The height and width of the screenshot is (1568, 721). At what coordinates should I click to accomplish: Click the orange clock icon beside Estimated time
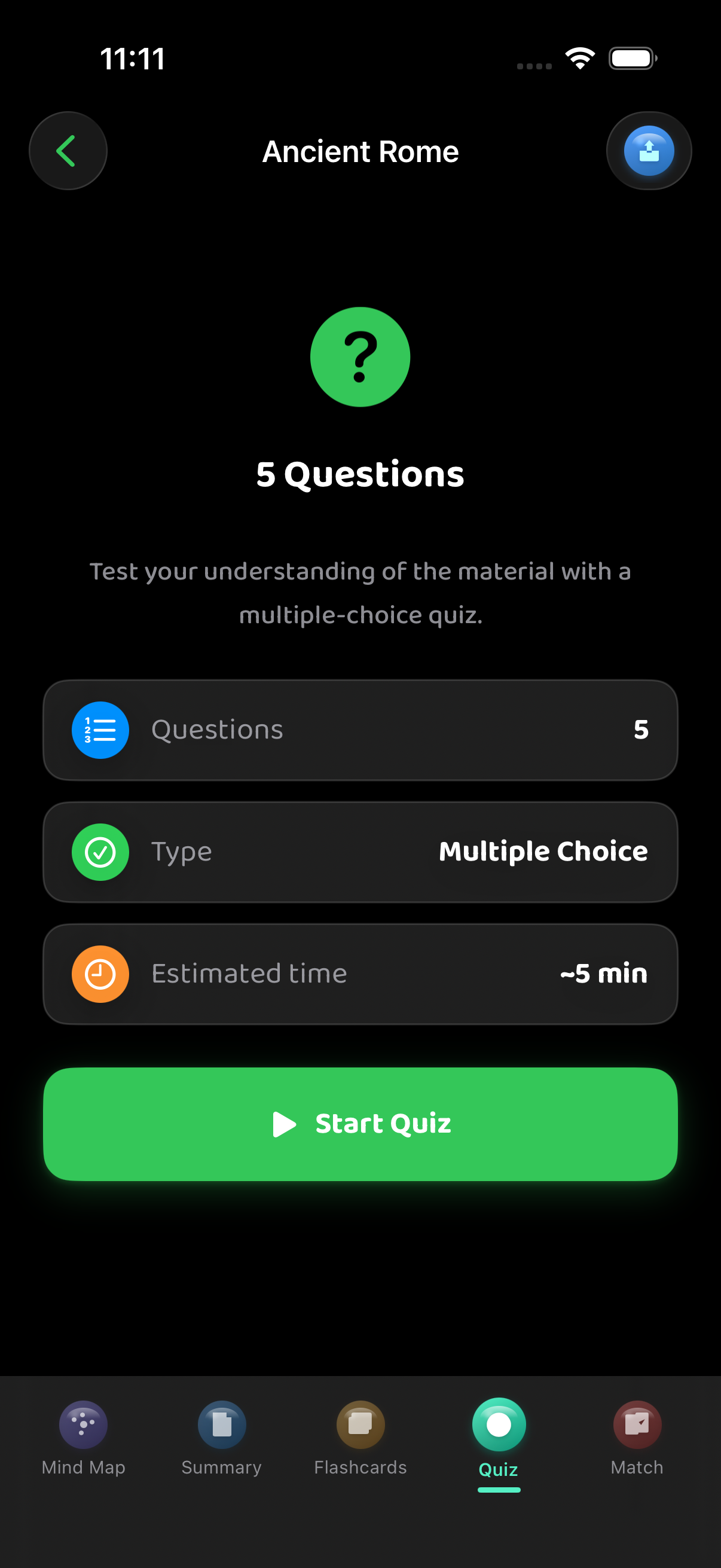click(x=100, y=974)
